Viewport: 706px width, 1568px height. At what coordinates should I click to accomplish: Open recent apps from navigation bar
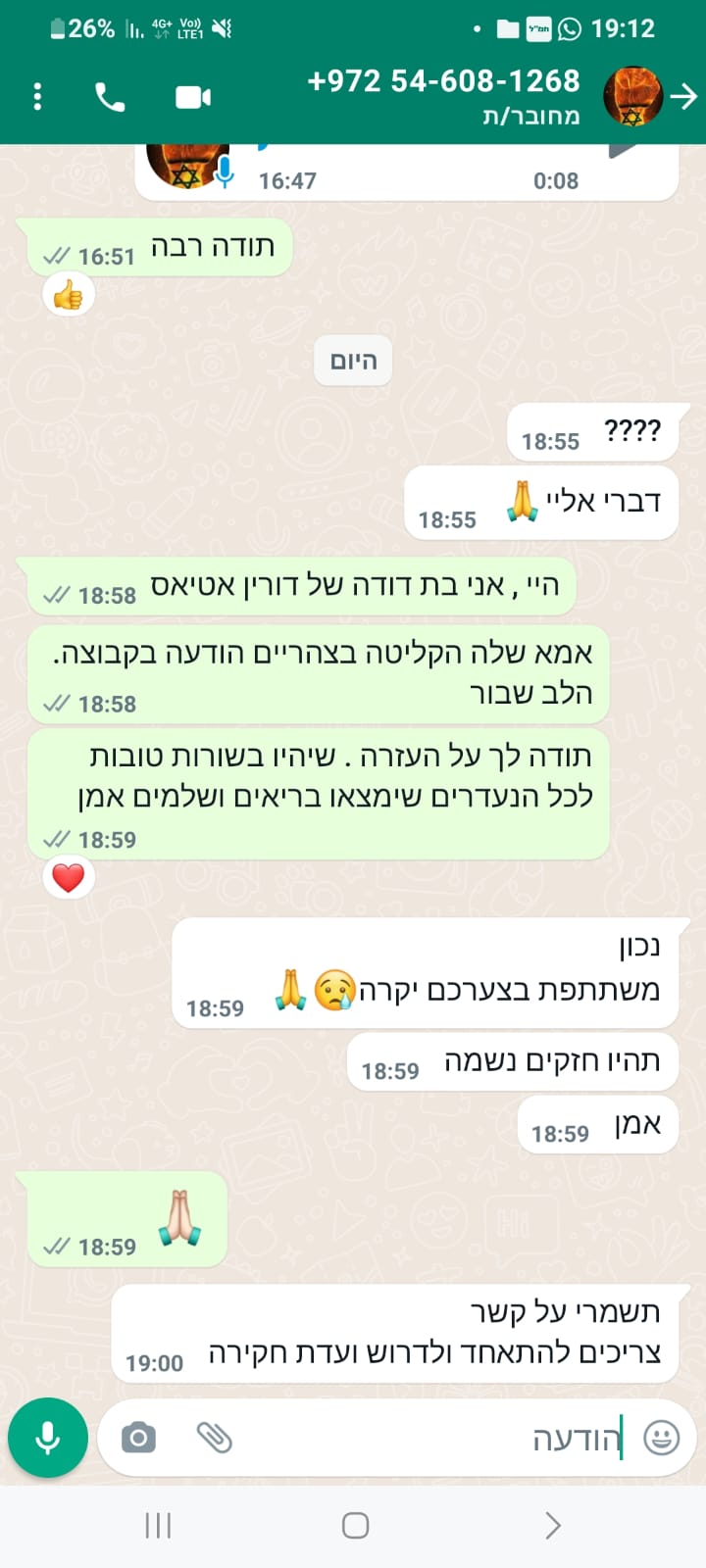[158, 1525]
